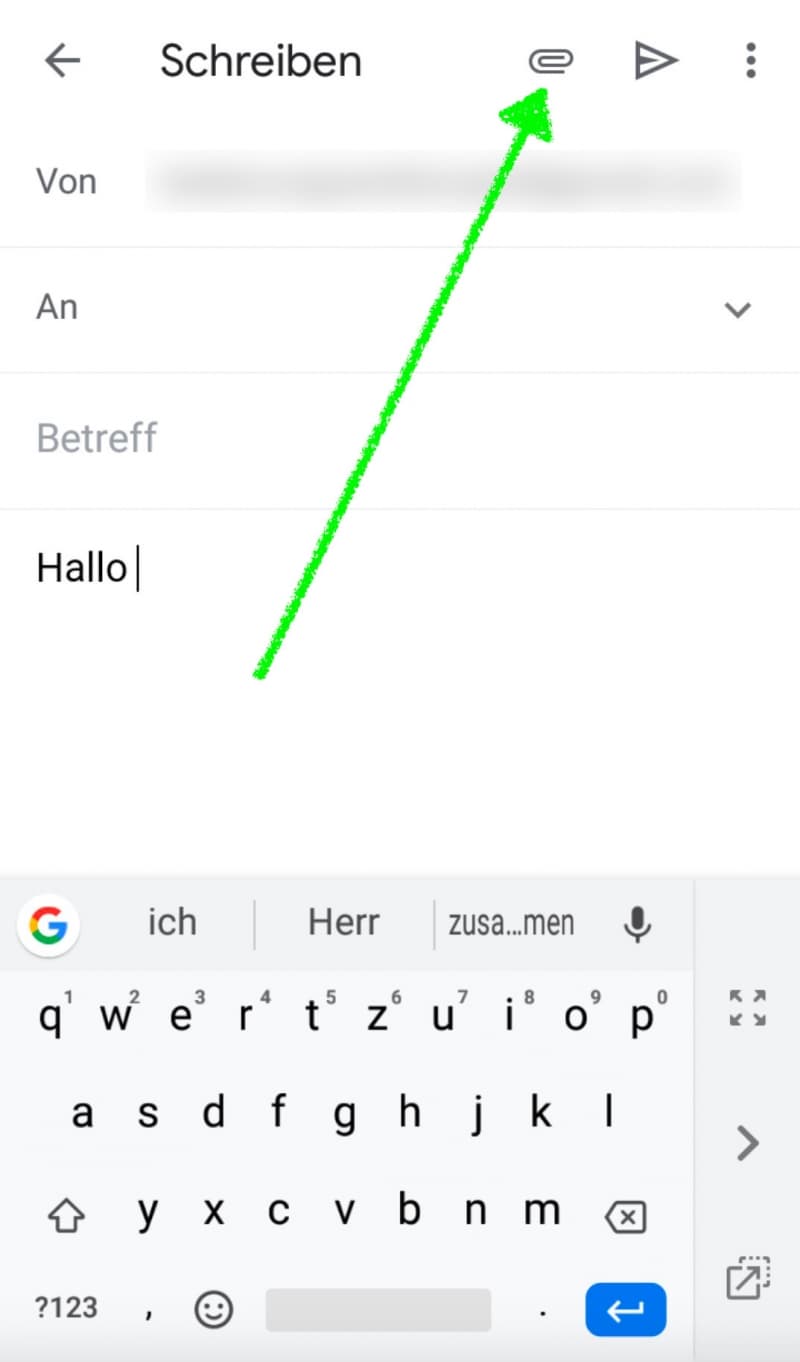This screenshot has height=1362, width=800.
Task: Send the email with the arrow icon
Action: pos(656,62)
